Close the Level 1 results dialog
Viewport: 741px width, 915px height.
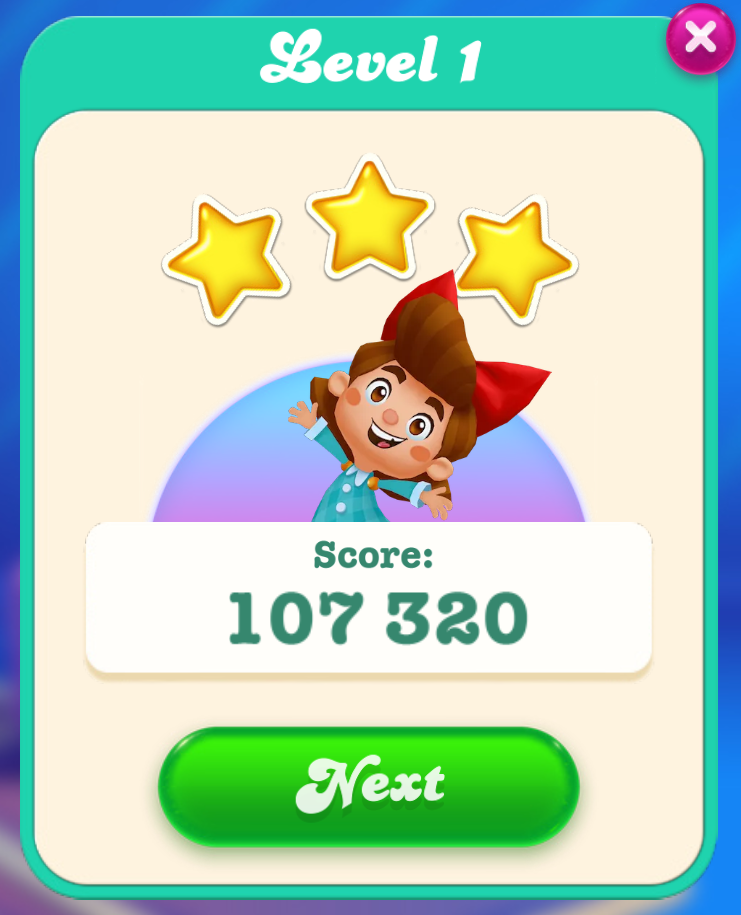700,39
